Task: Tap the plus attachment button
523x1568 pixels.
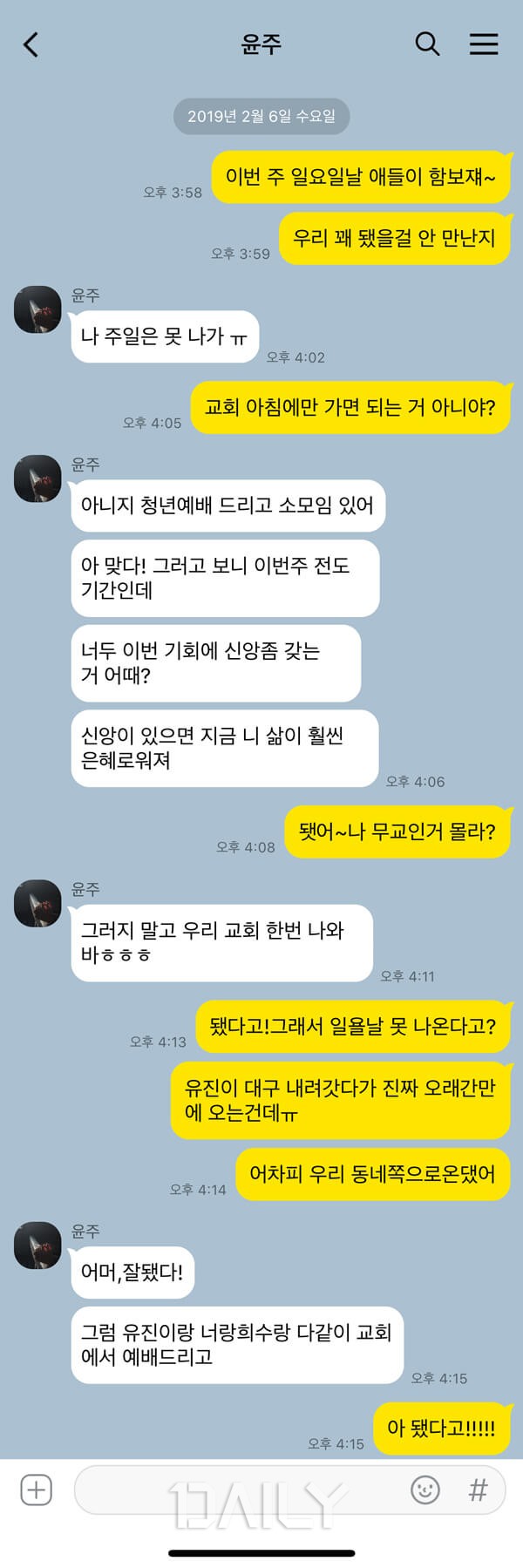Action: pyautogui.click(x=37, y=1490)
